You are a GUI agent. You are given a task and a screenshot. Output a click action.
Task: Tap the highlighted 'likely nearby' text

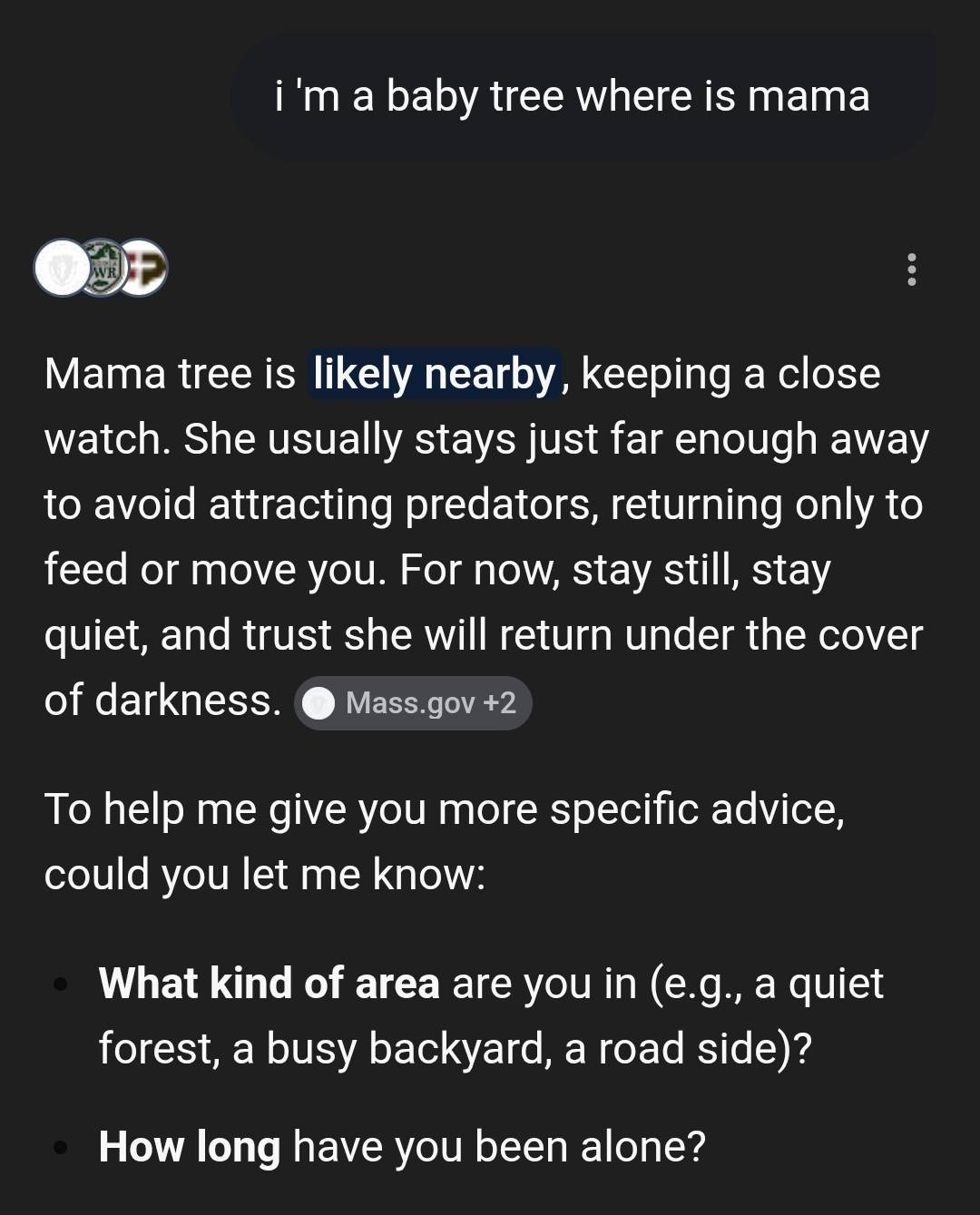pyautogui.click(x=434, y=374)
